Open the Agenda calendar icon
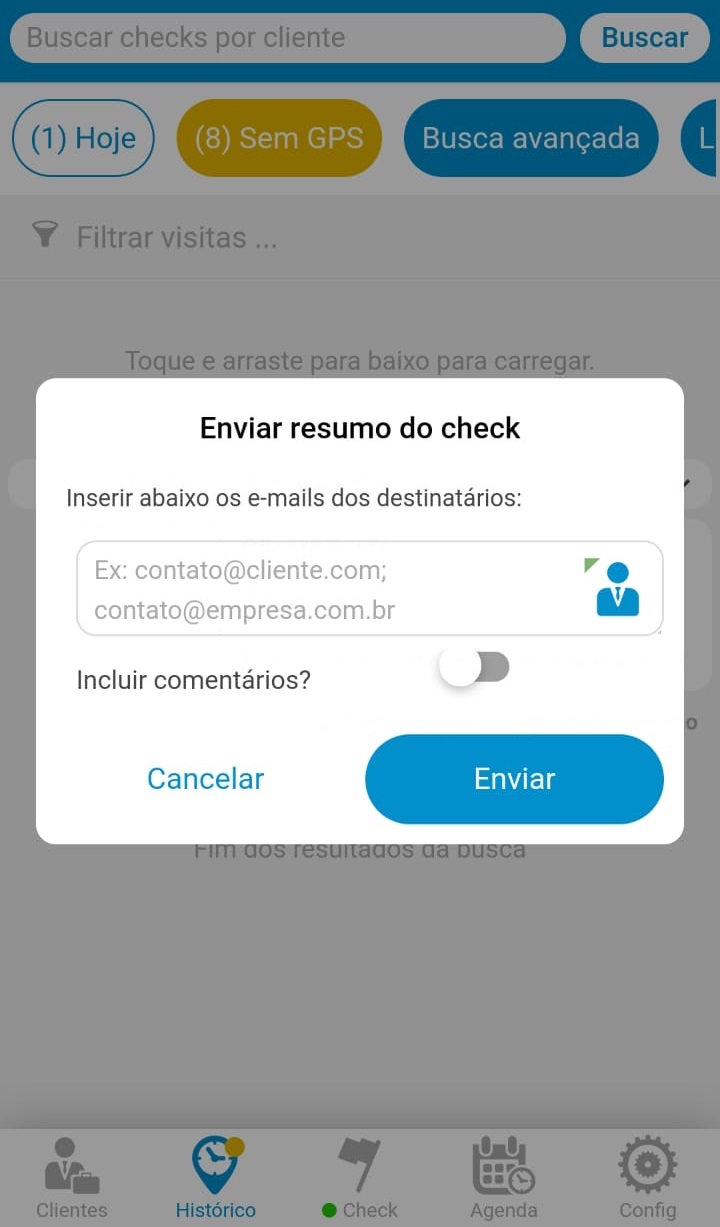The width and height of the screenshot is (720, 1227). tap(503, 1165)
